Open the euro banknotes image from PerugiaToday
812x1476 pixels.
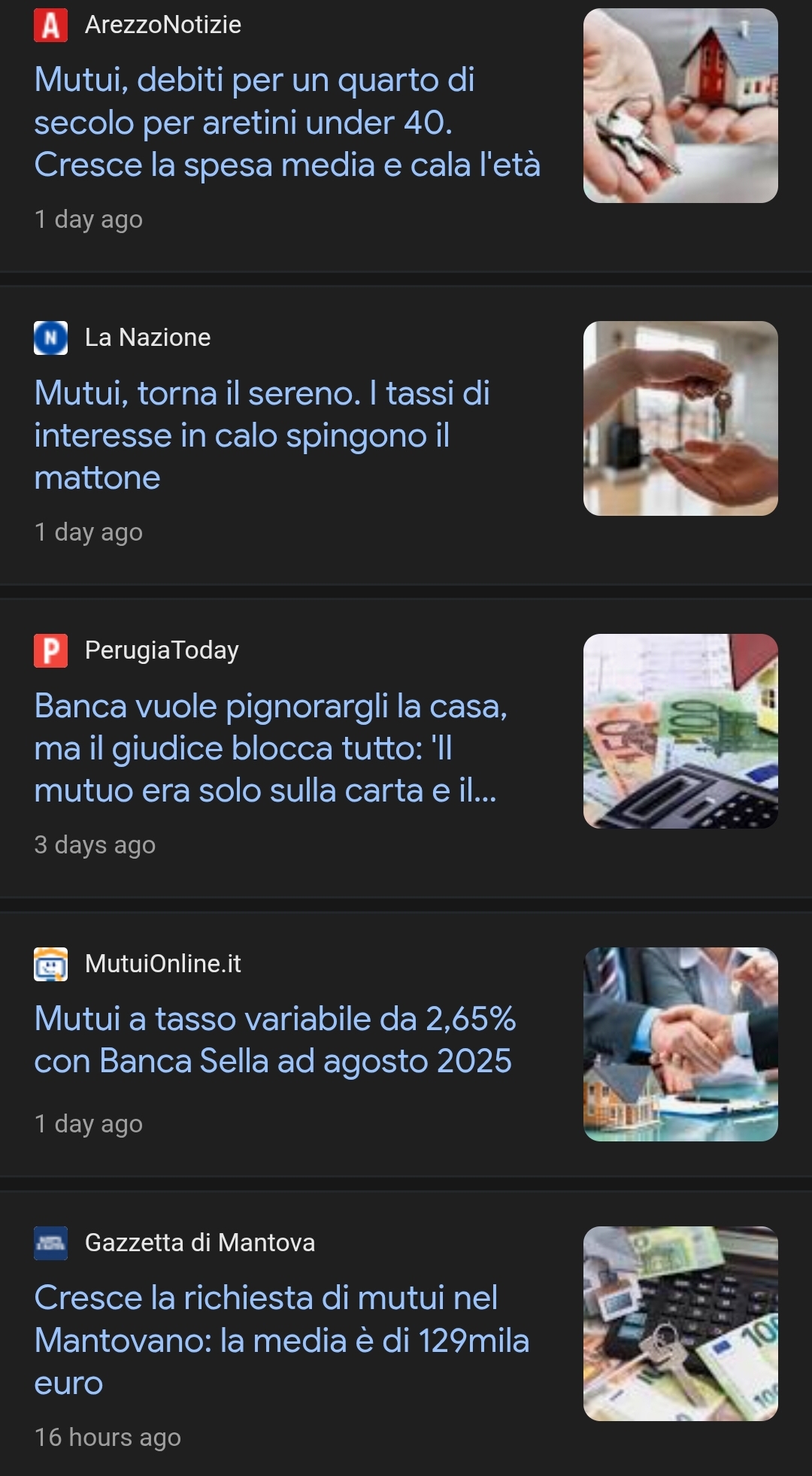680,731
